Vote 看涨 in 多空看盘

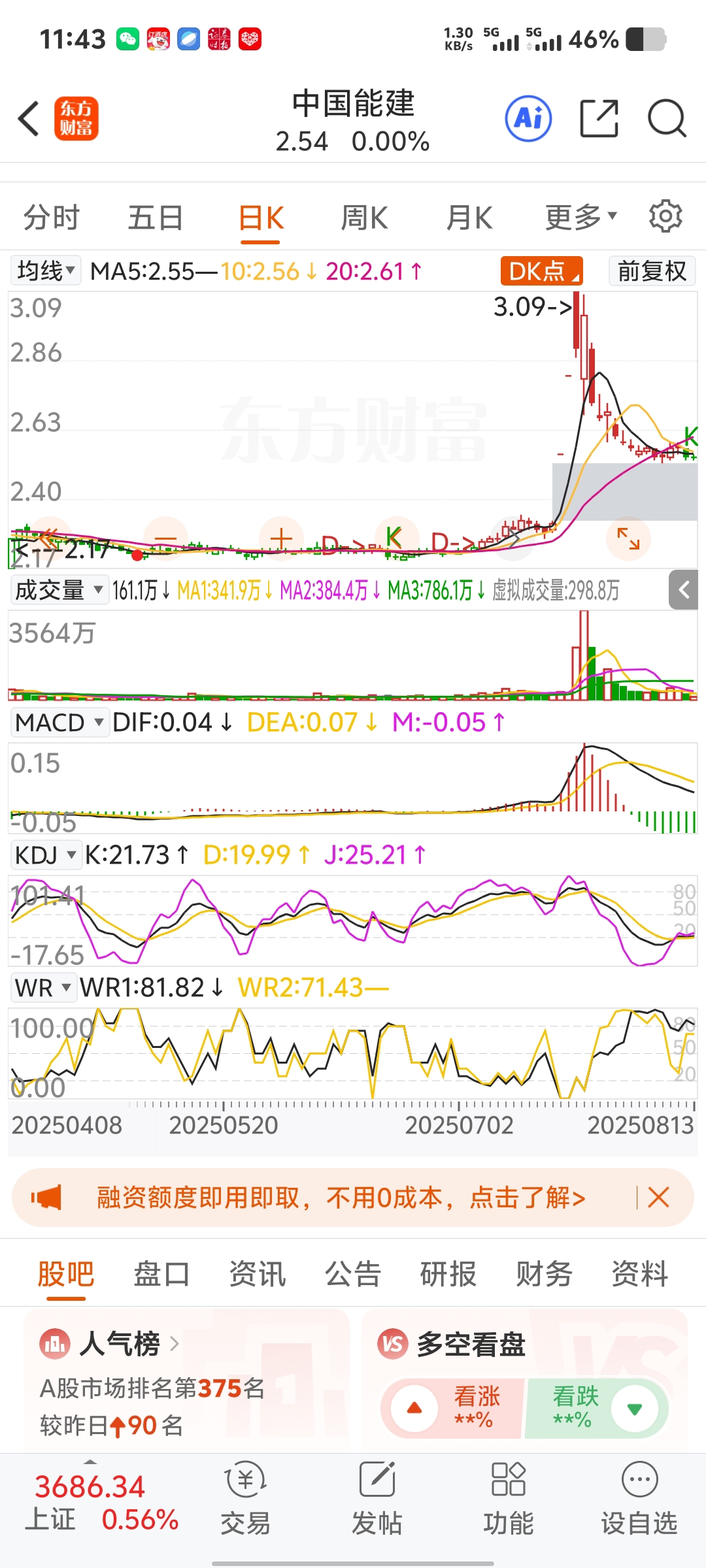(x=452, y=1409)
